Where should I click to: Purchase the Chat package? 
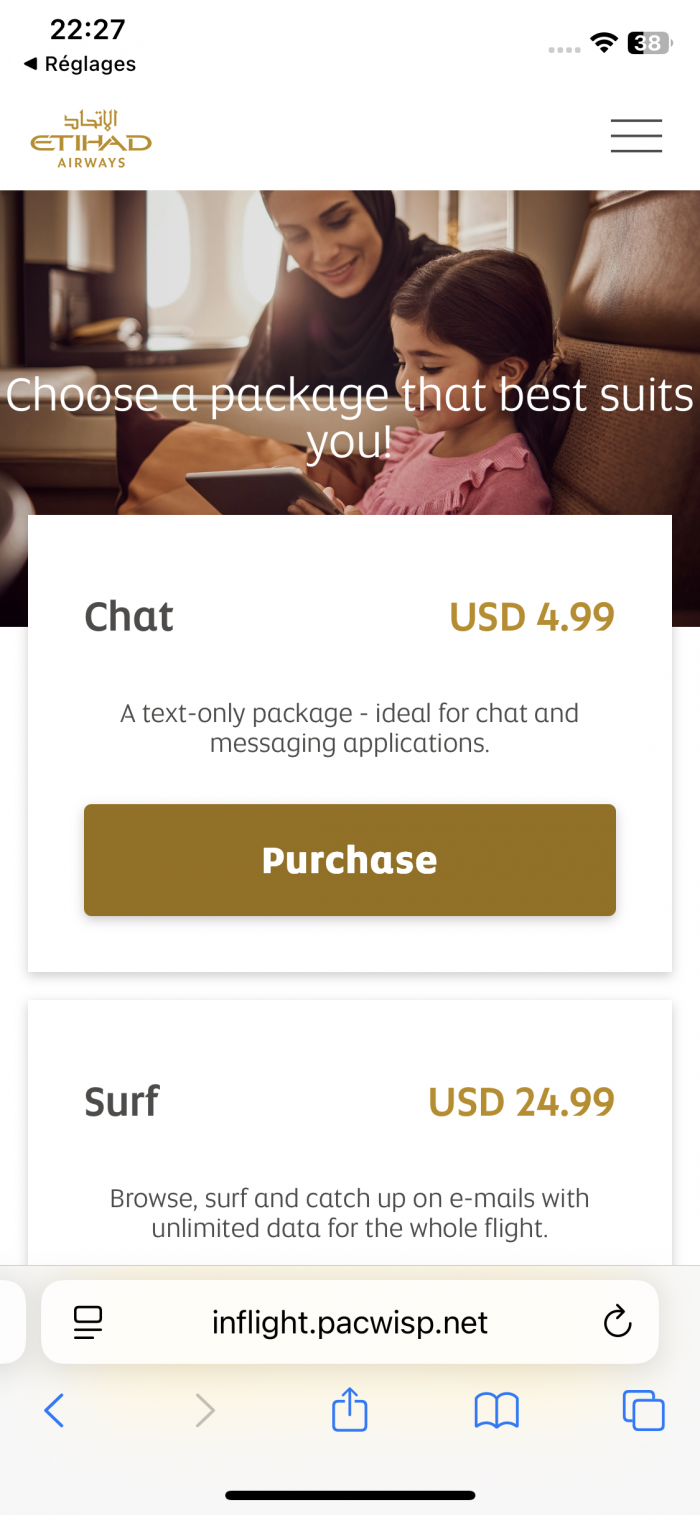coord(349,860)
